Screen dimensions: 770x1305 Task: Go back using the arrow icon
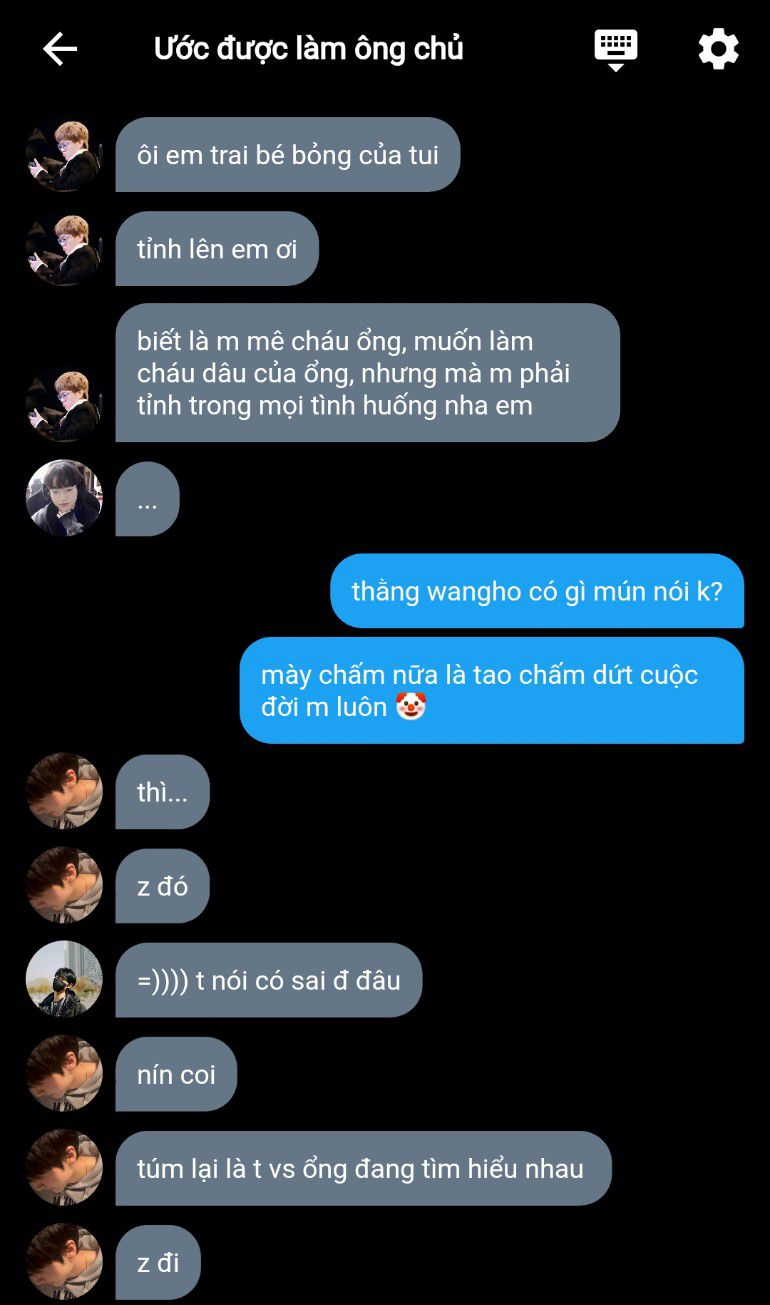tap(60, 49)
